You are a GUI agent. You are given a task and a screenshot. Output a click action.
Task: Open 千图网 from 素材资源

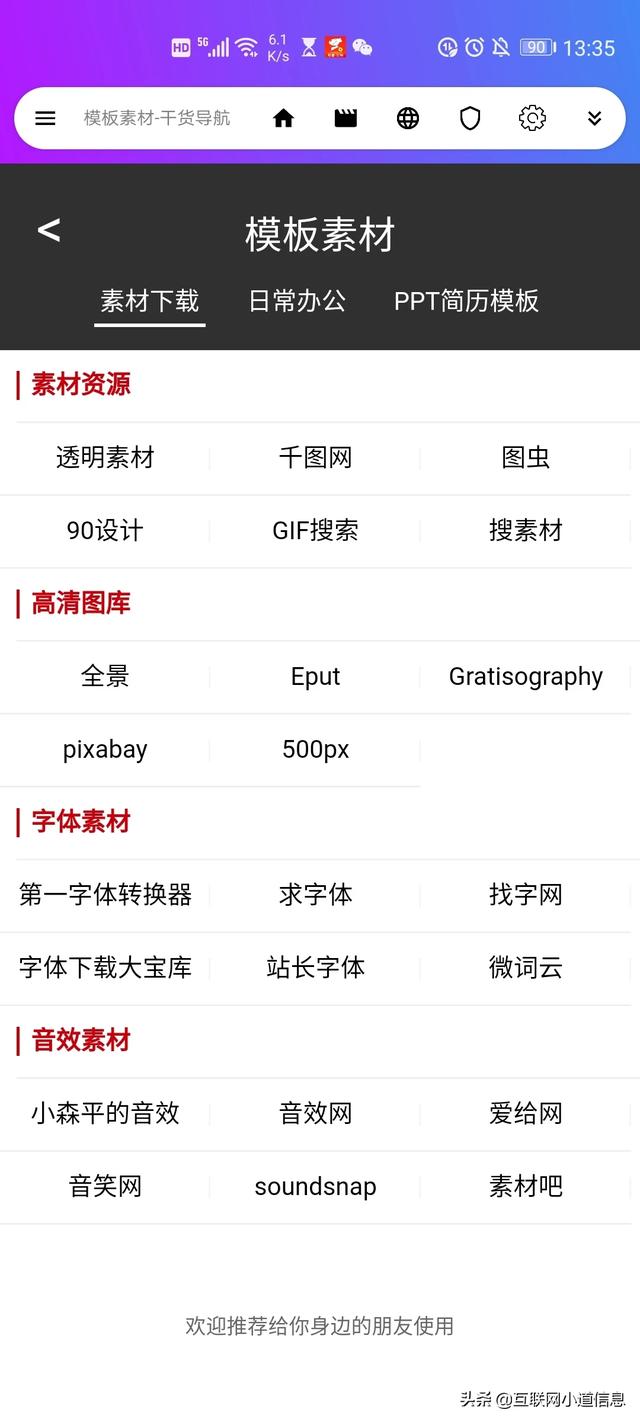coord(315,458)
